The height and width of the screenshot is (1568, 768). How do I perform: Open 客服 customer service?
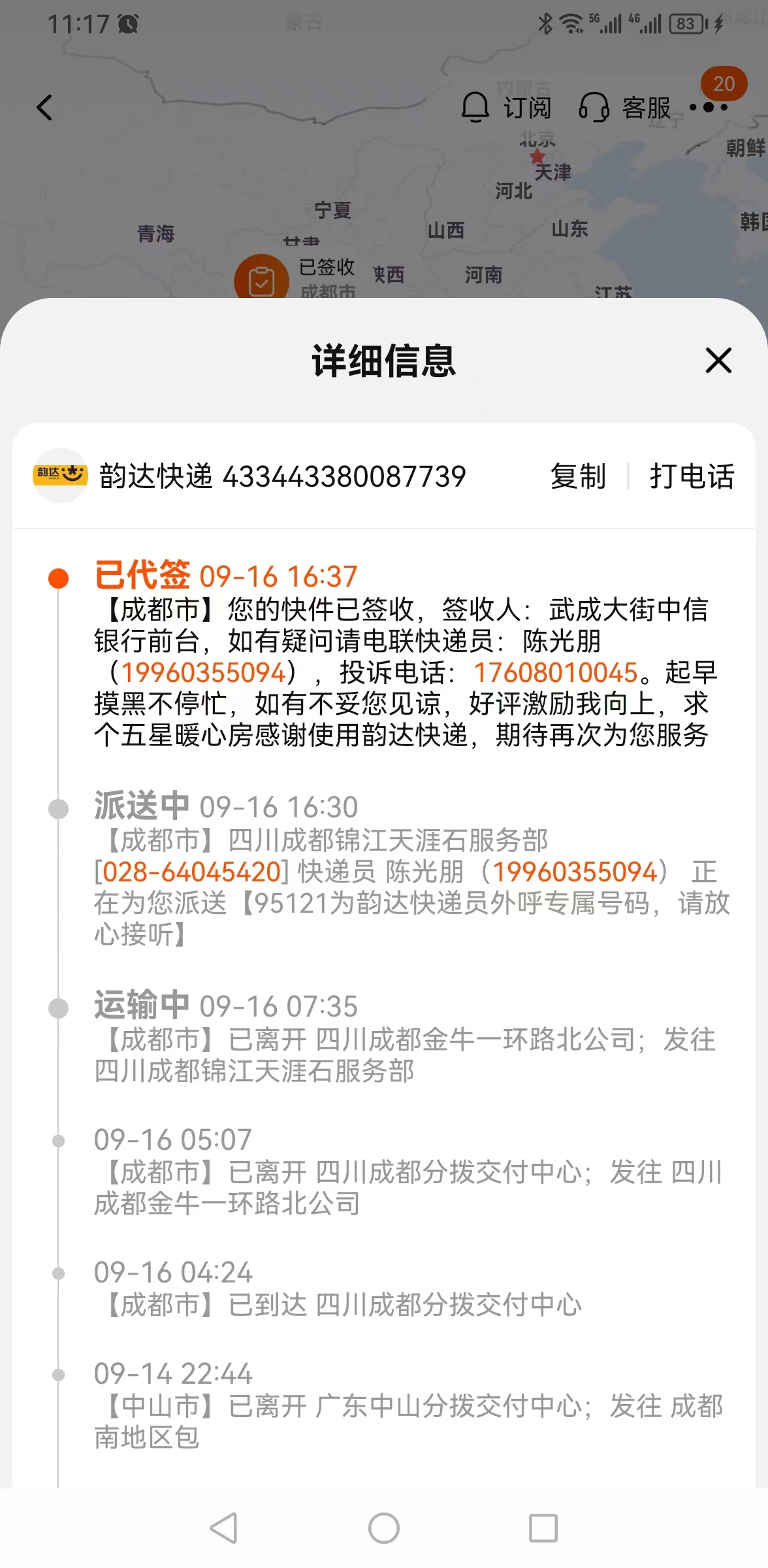click(x=626, y=108)
